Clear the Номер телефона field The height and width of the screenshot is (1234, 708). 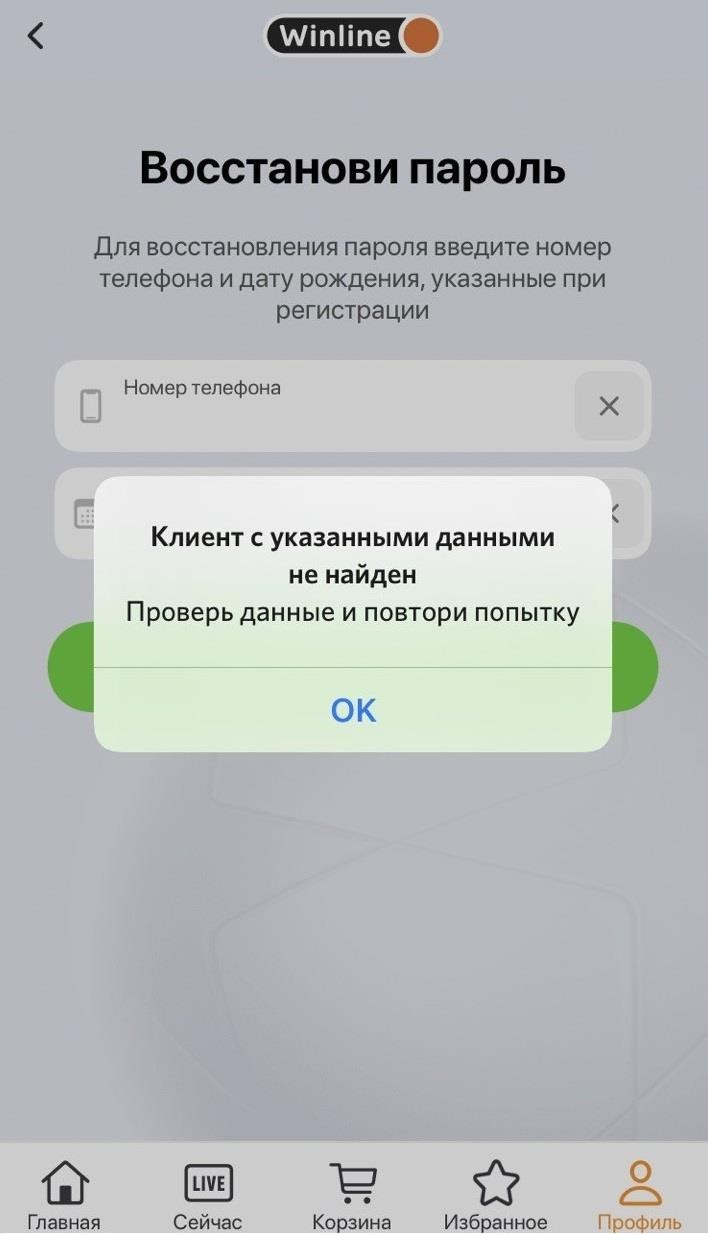coord(609,406)
